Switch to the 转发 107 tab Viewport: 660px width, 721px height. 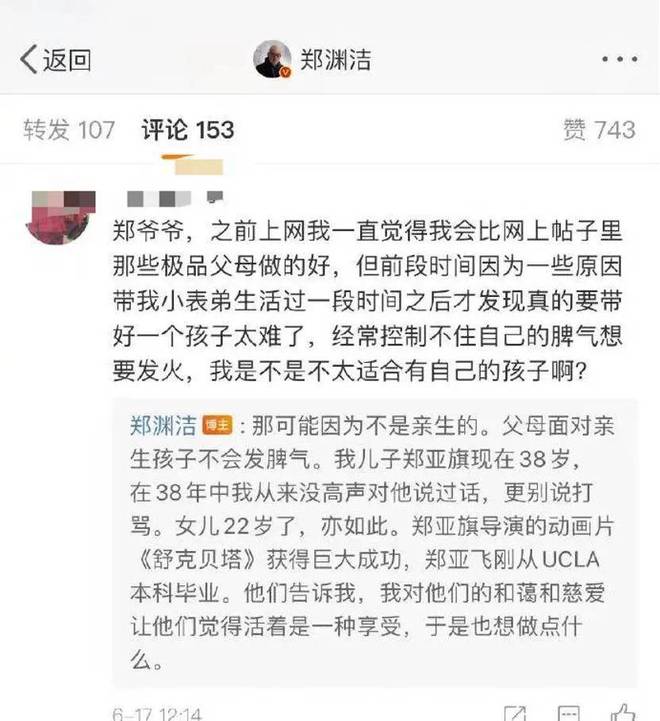coord(69,129)
